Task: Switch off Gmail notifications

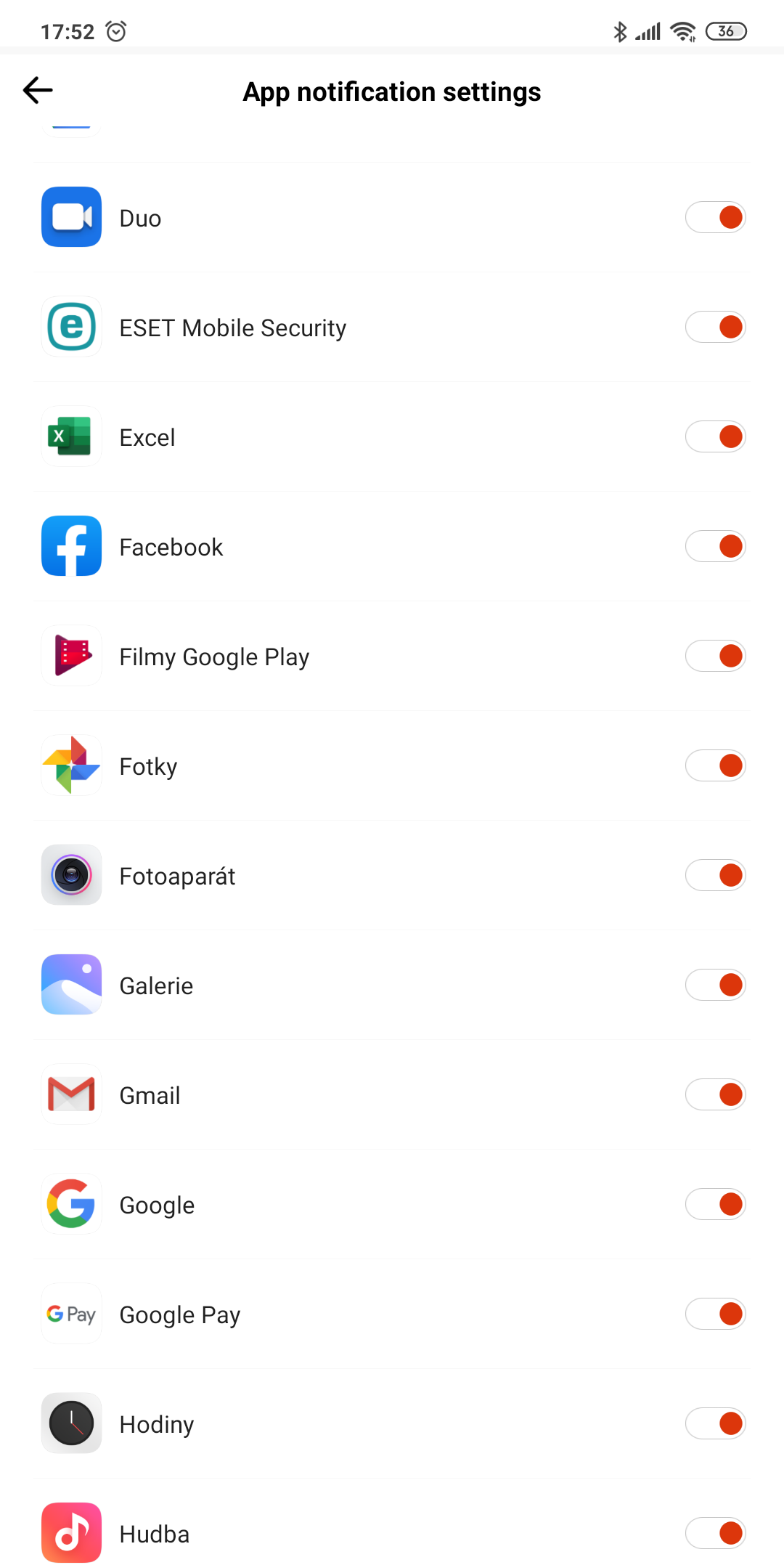Action: (x=715, y=1094)
